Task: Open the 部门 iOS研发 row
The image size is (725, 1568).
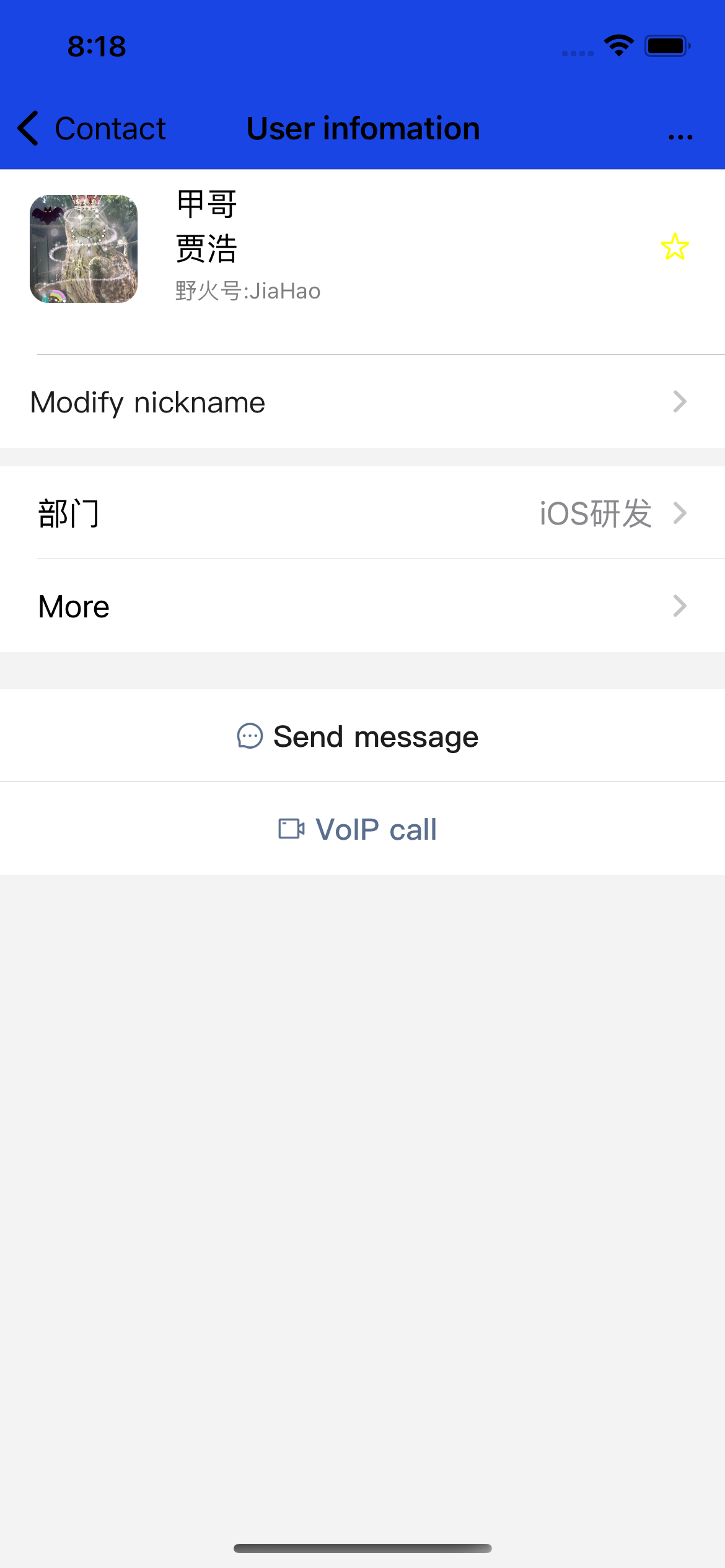Action: pos(362,513)
